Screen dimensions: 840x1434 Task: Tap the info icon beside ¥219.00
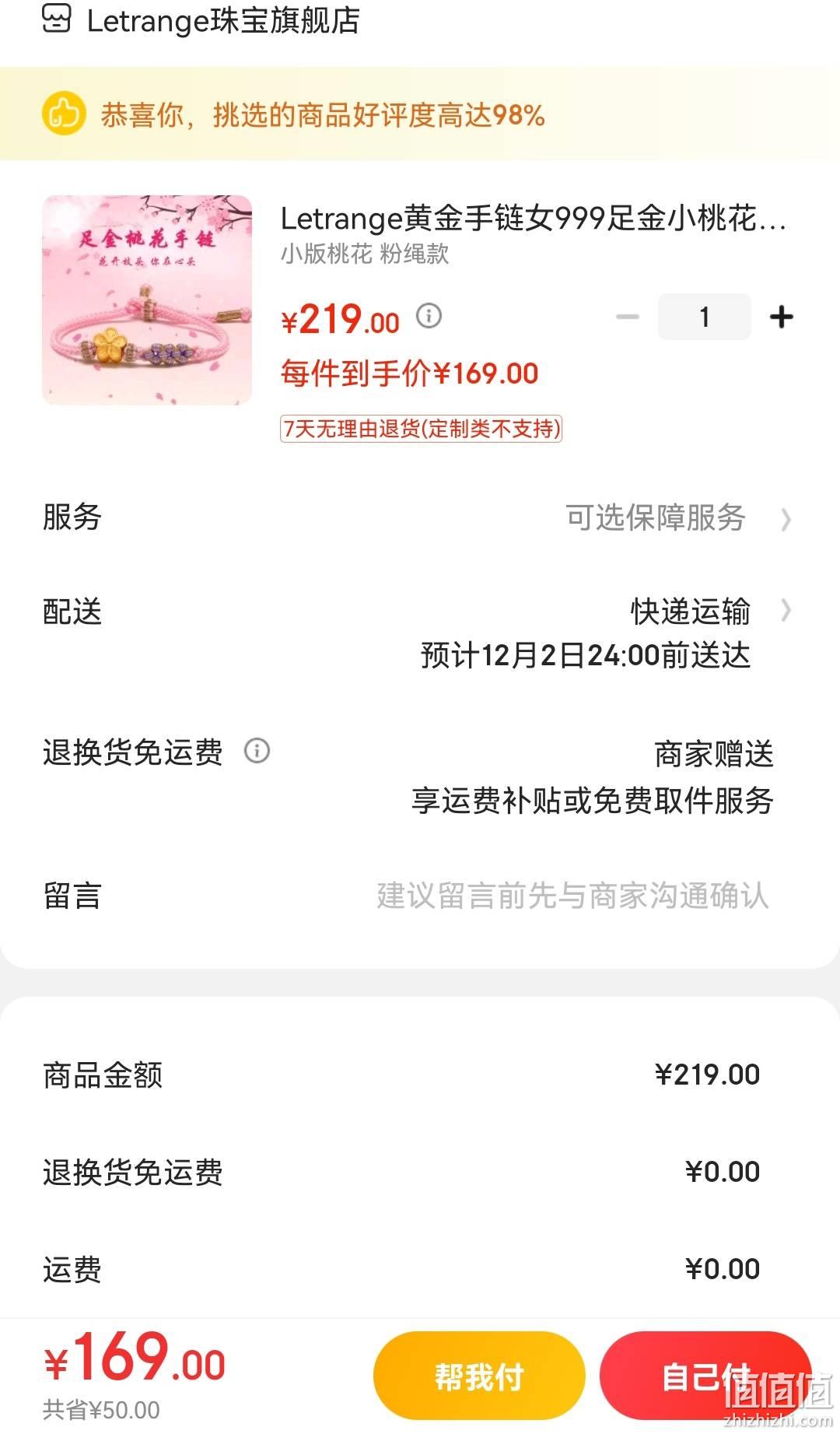click(x=429, y=315)
